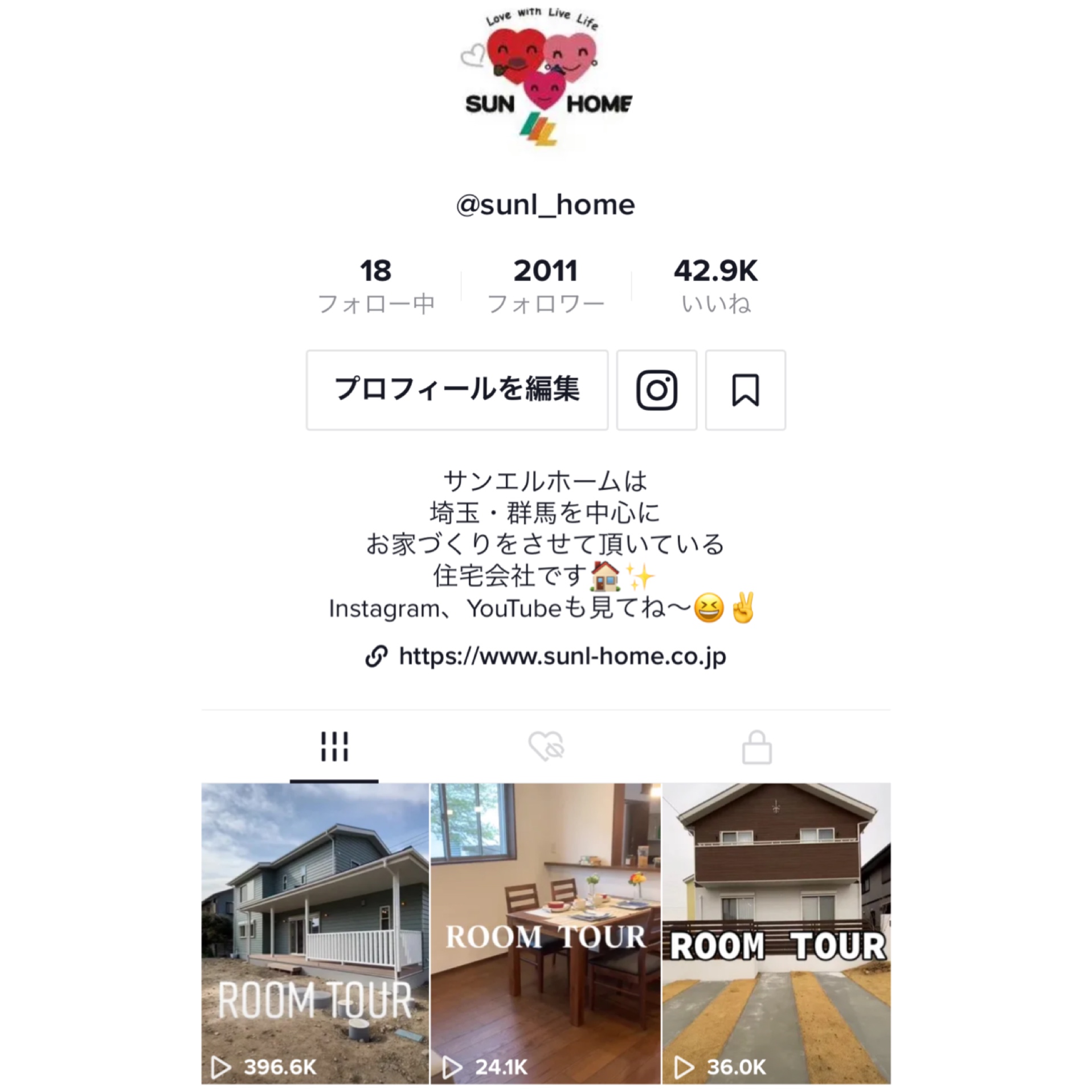1092x1092 pixels.
Task: Switch to the posted videos grid tab
Action: [x=334, y=746]
